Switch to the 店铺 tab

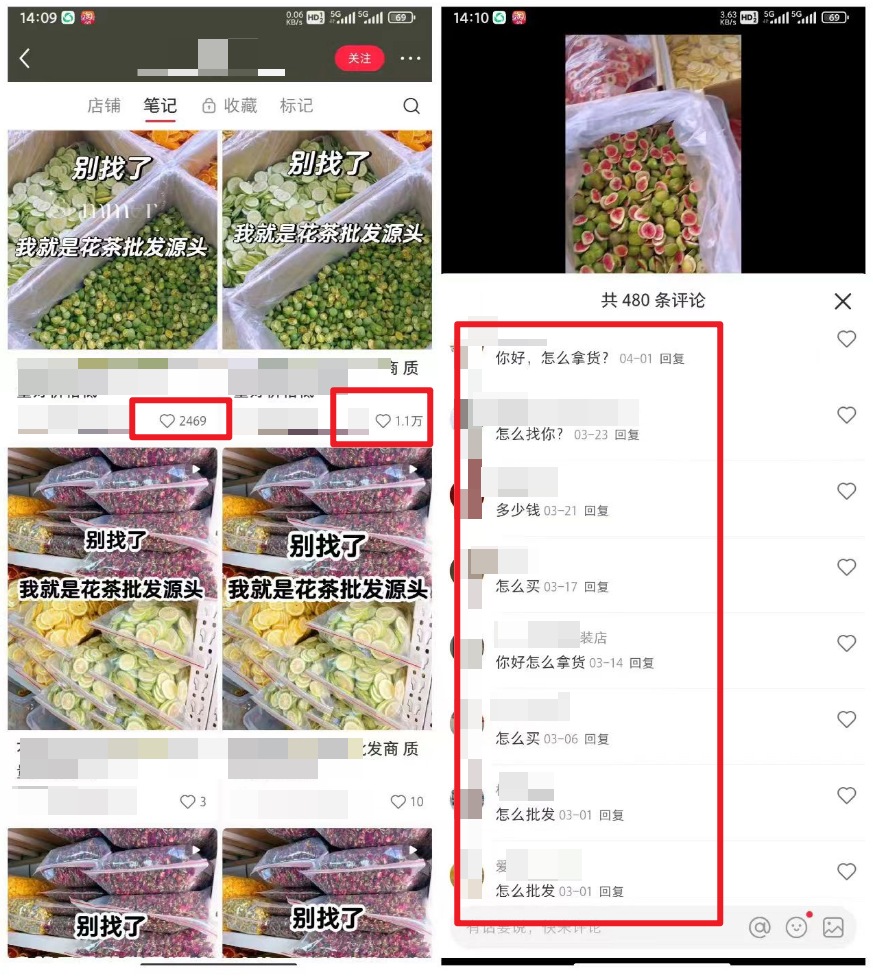point(104,106)
